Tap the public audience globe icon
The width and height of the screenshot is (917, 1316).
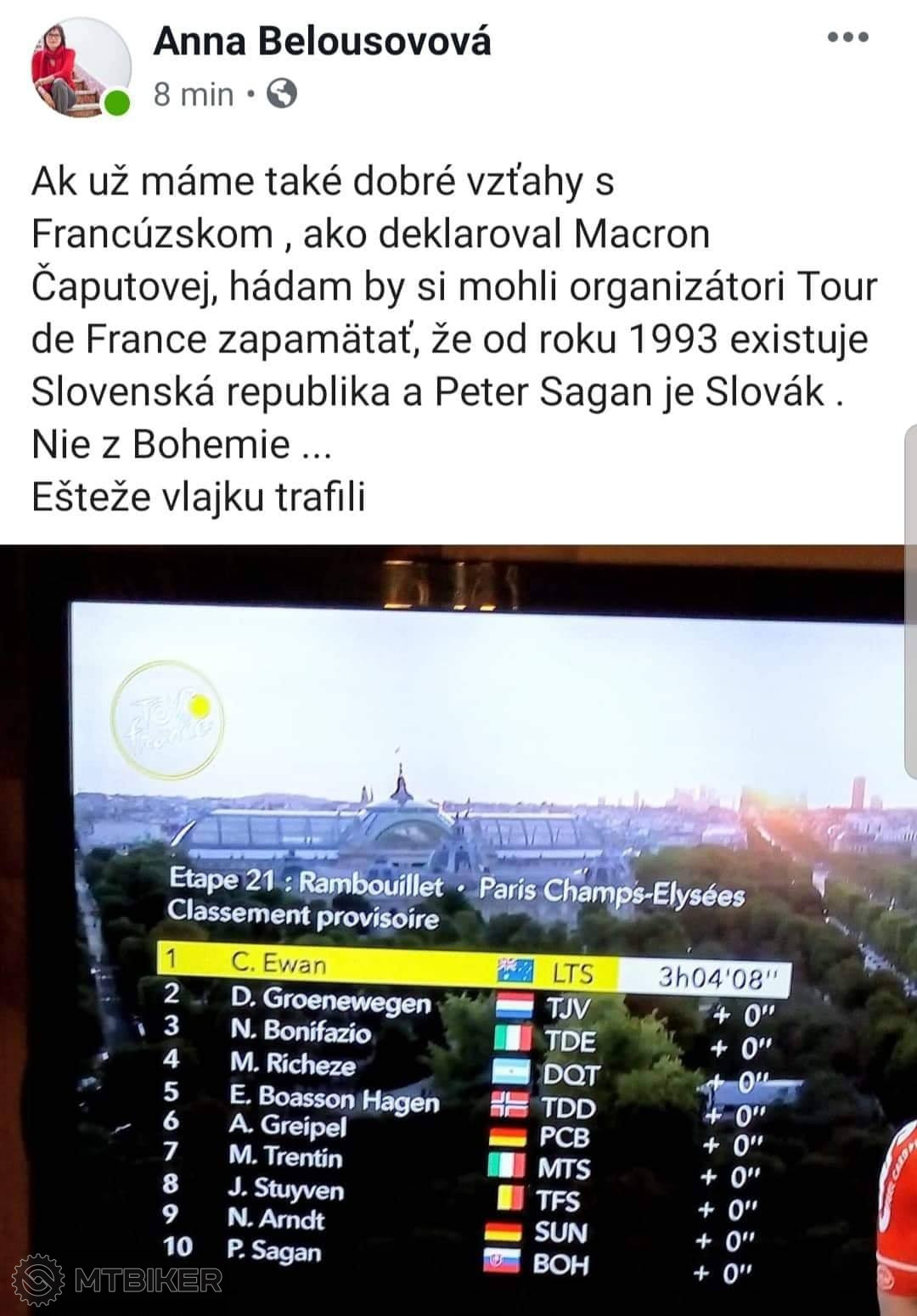282,93
